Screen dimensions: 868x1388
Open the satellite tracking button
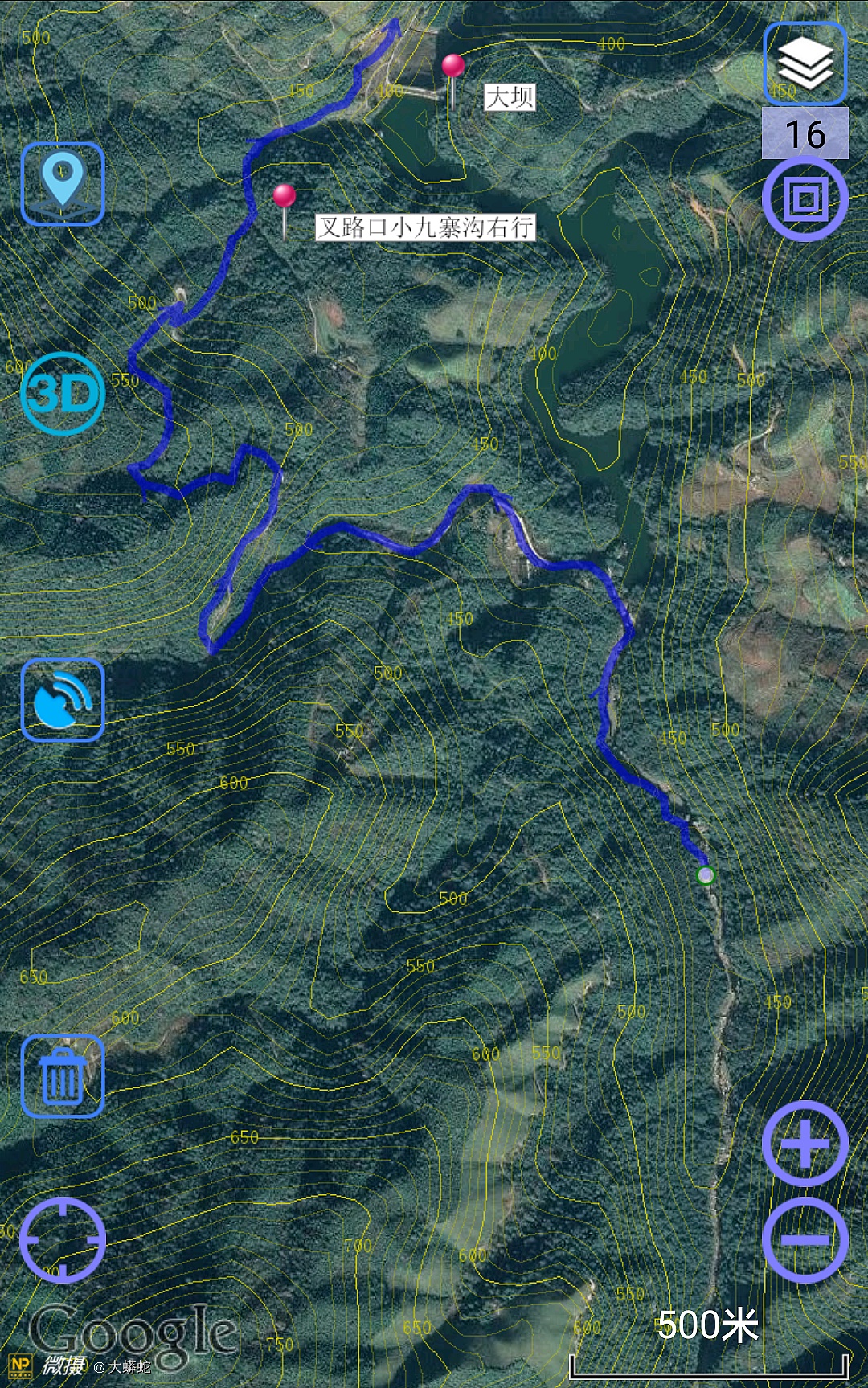pyautogui.click(x=63, y=700)
